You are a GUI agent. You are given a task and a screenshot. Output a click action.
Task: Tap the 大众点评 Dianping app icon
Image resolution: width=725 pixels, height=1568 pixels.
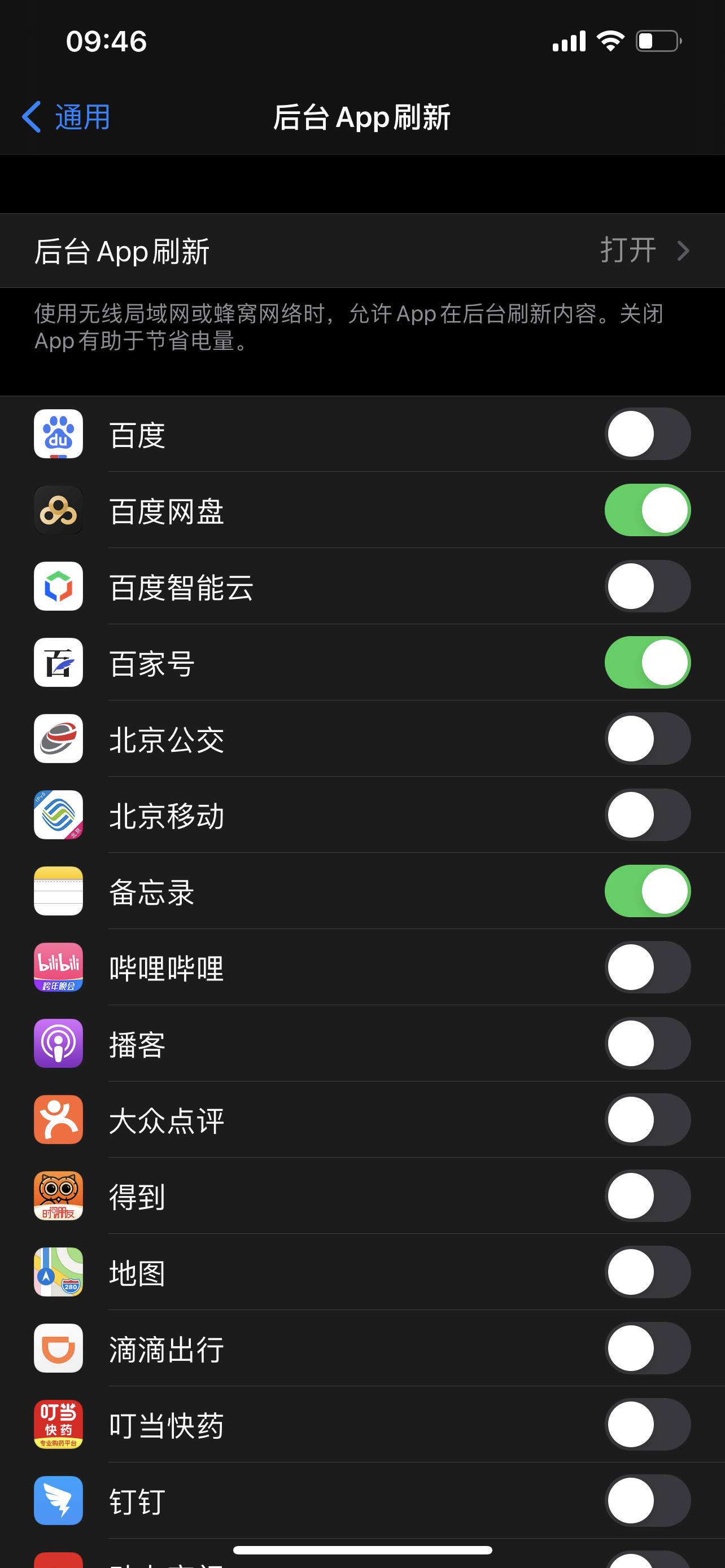tap(58, 1119)
